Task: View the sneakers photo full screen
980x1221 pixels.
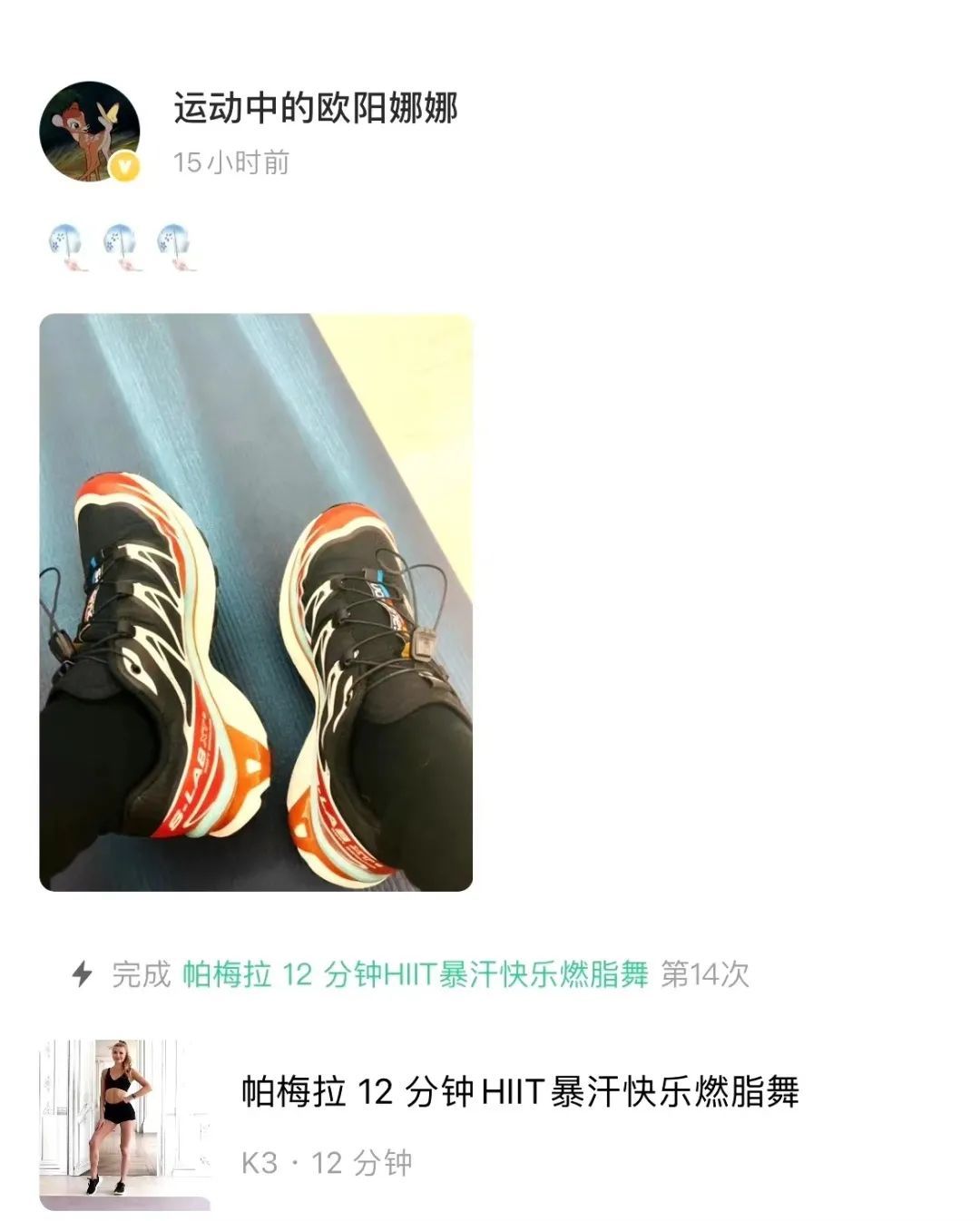Action: tap(256, 601)
